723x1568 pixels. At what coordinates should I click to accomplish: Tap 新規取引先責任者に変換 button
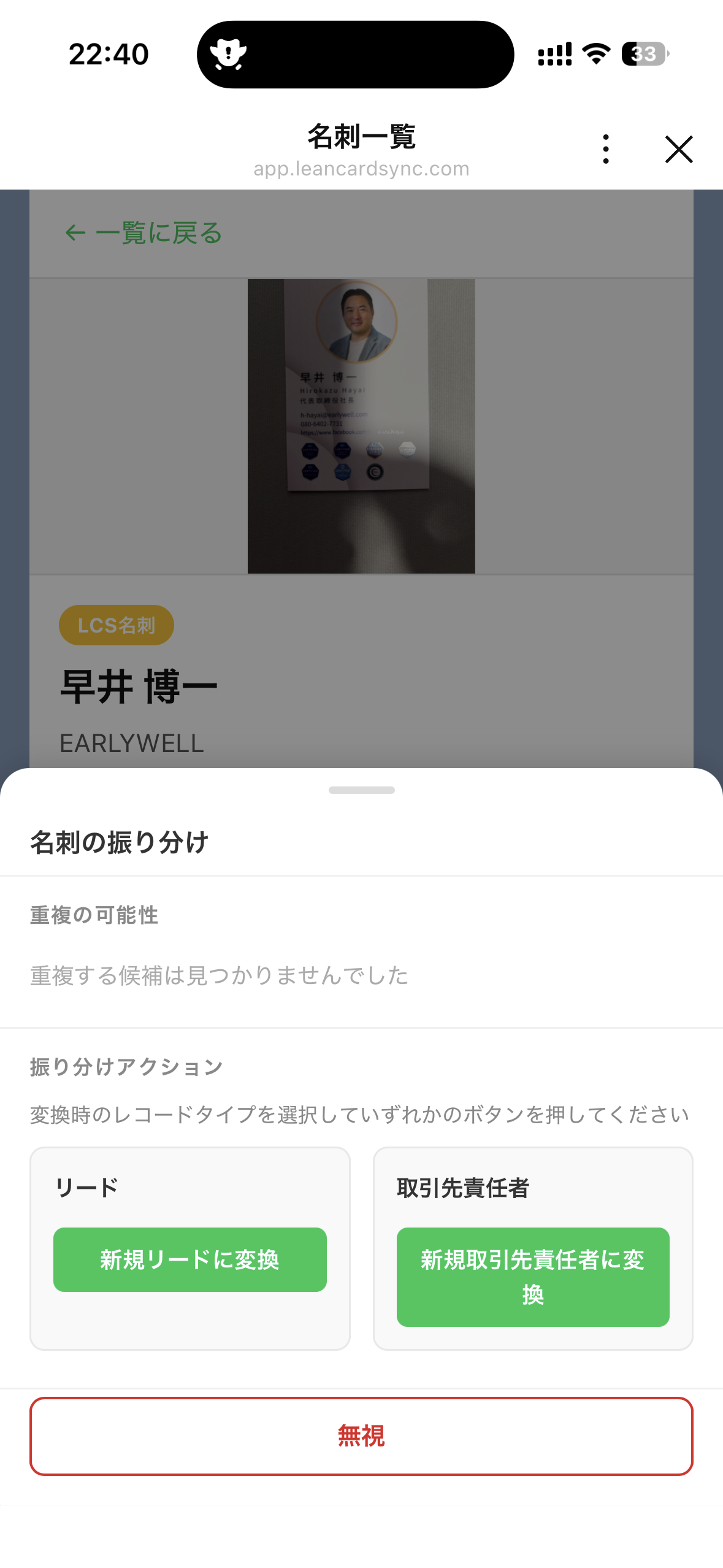tap(532, 1277)
